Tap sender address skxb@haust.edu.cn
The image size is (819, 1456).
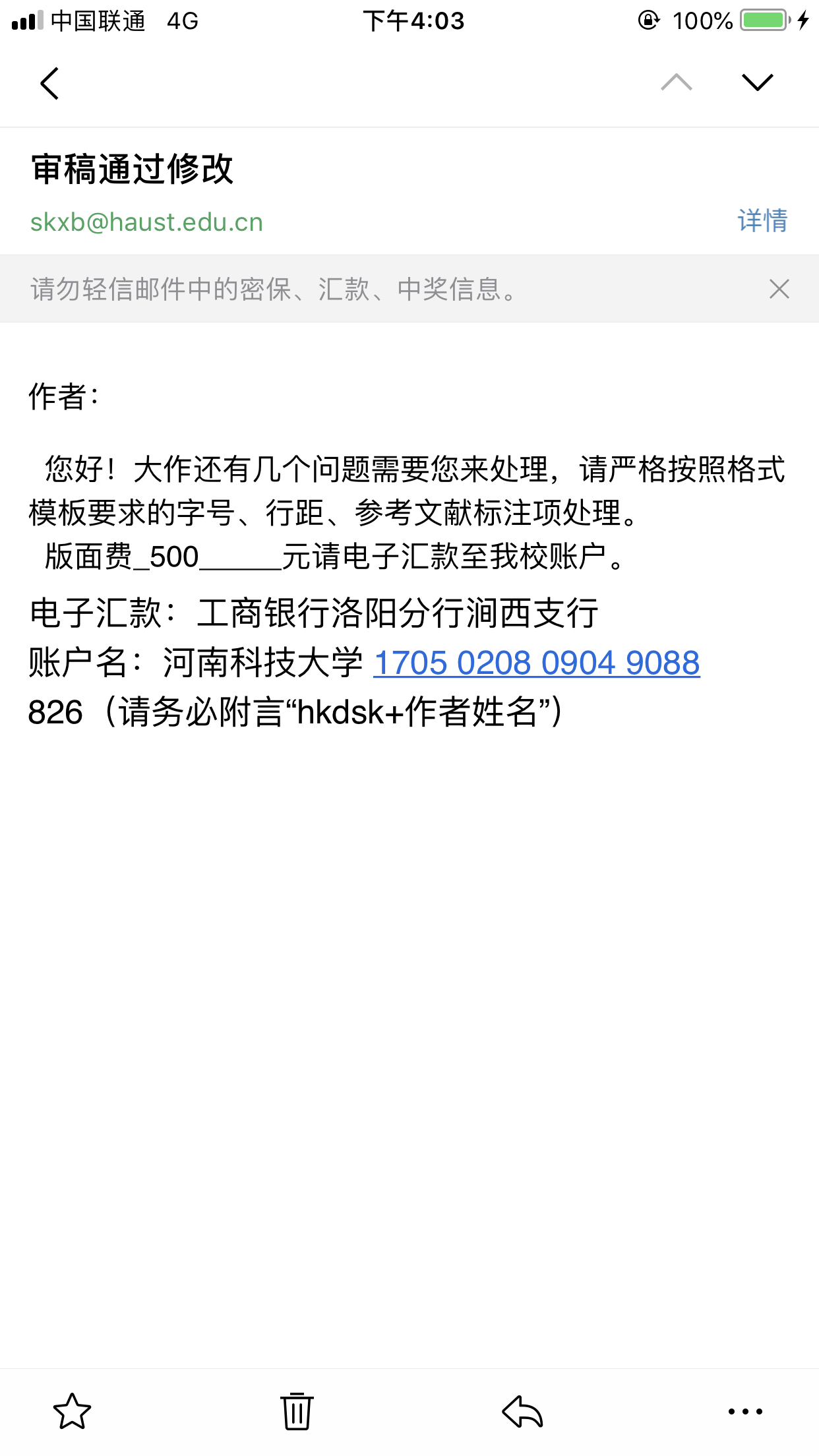[x=146, y=222]
